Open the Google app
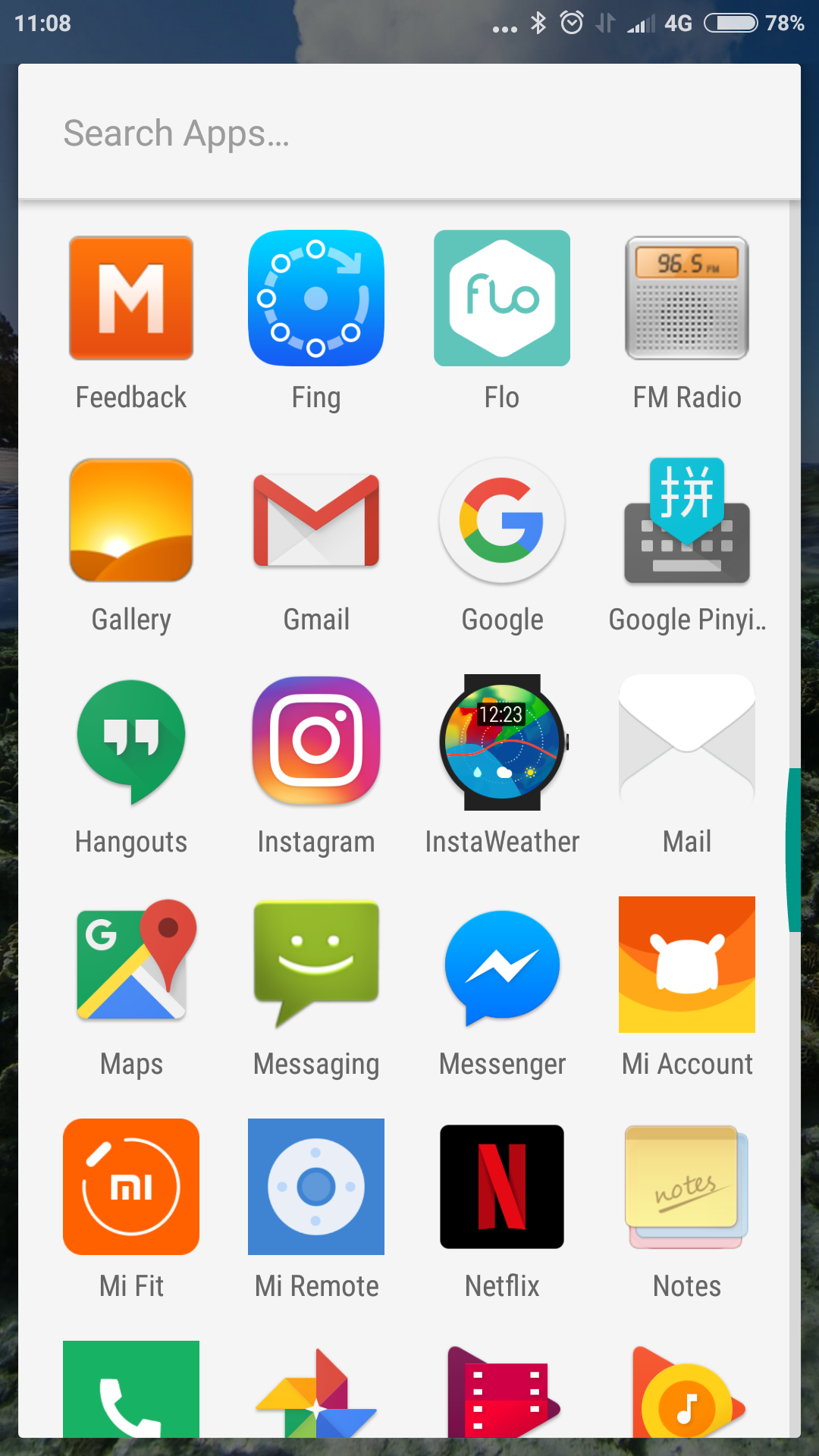The width and height of the screenshot is (819, 1456). [502, 520]
